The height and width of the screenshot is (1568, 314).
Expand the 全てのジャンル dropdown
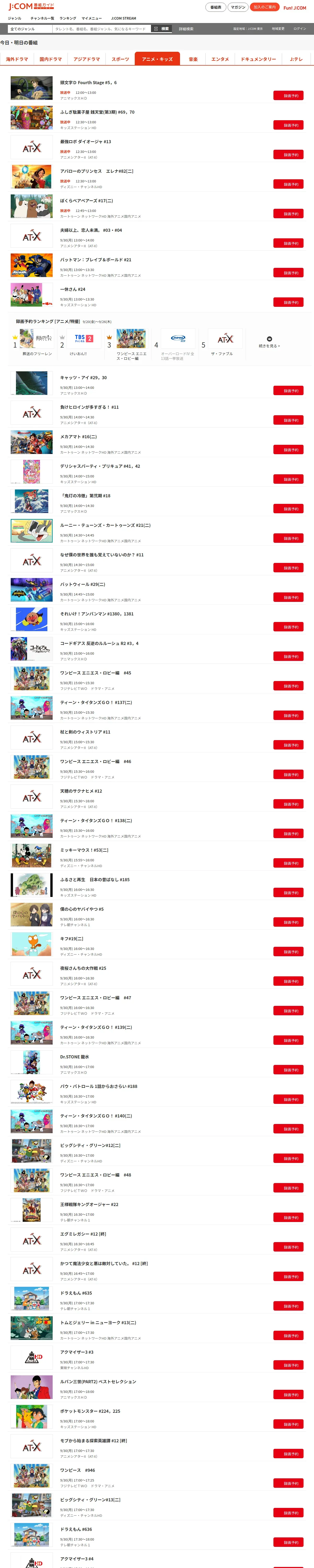30,28
